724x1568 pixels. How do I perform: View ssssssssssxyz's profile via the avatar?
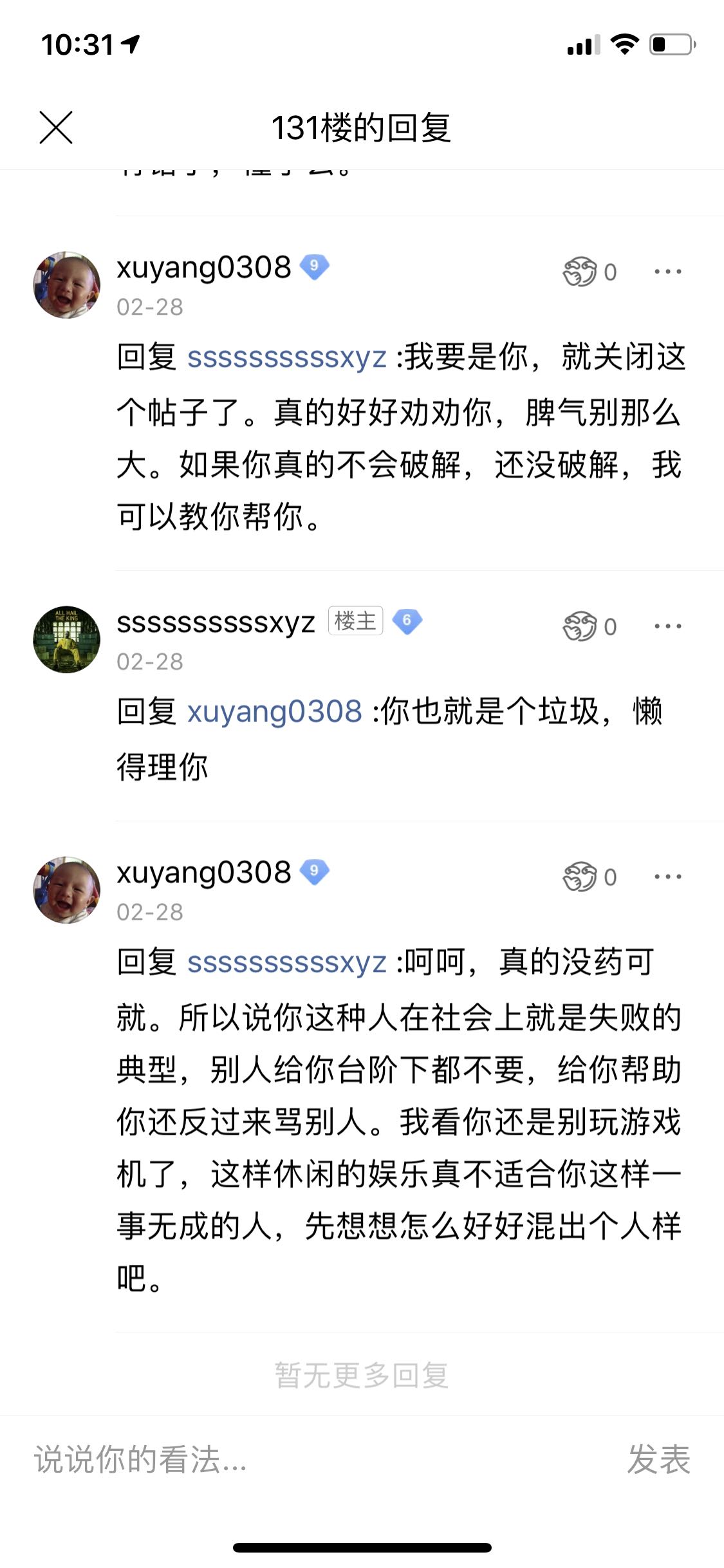click(x=66, y=639)
